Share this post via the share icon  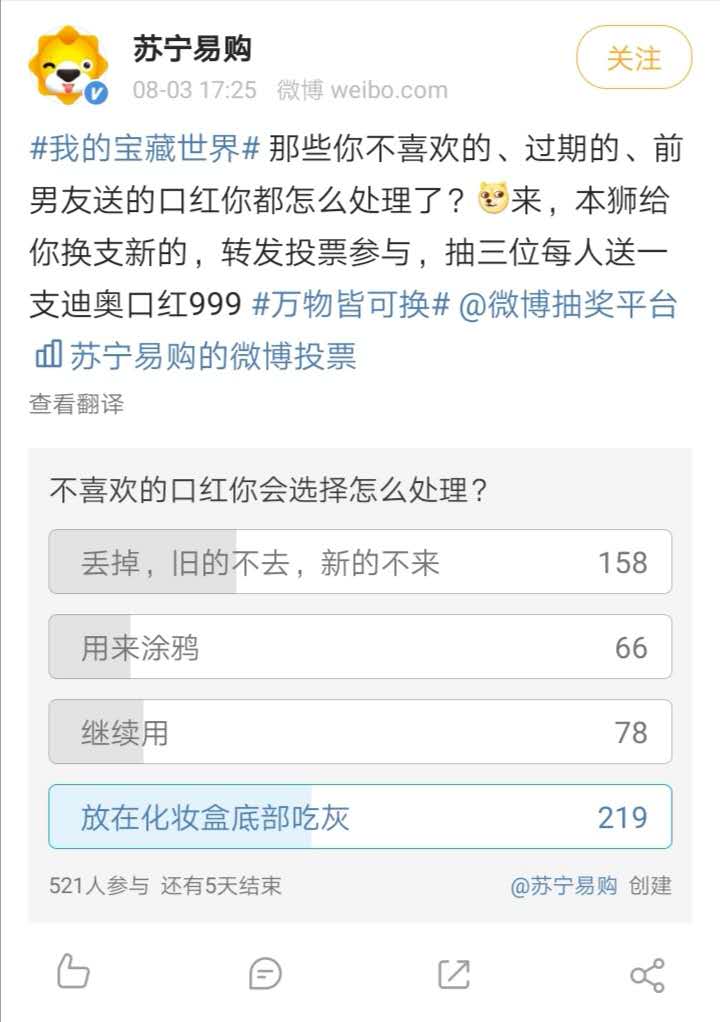click(647, 974)
